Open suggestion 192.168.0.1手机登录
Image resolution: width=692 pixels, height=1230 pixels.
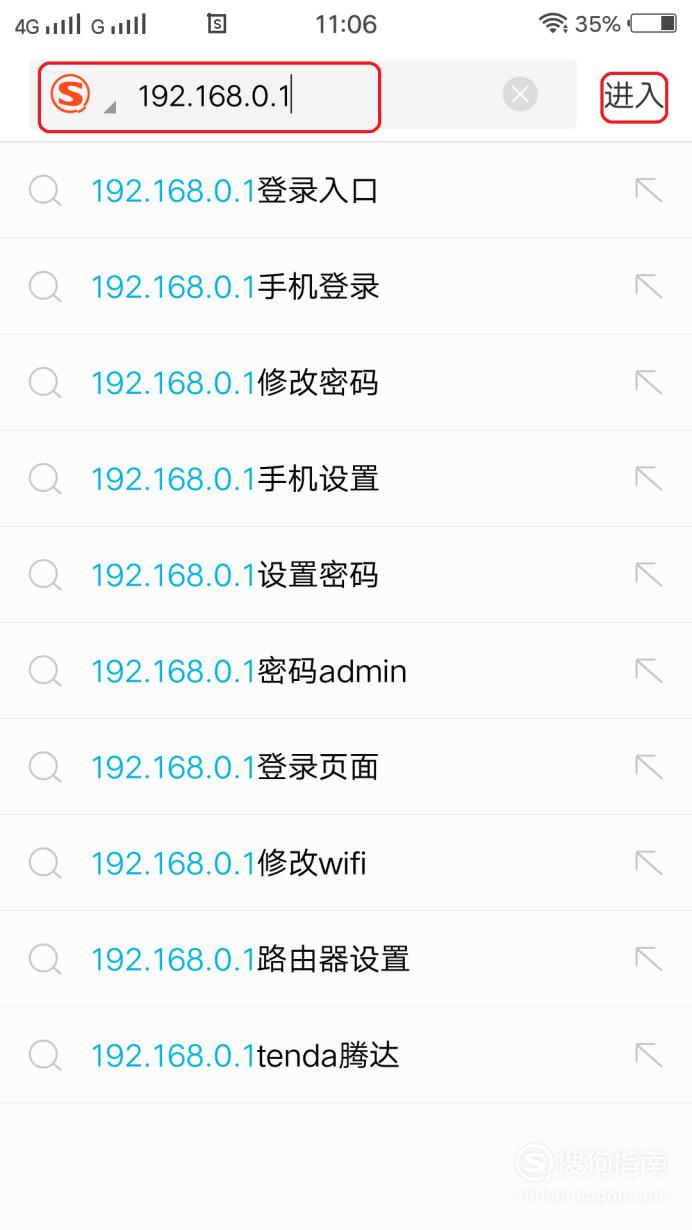tap(346, 287)
